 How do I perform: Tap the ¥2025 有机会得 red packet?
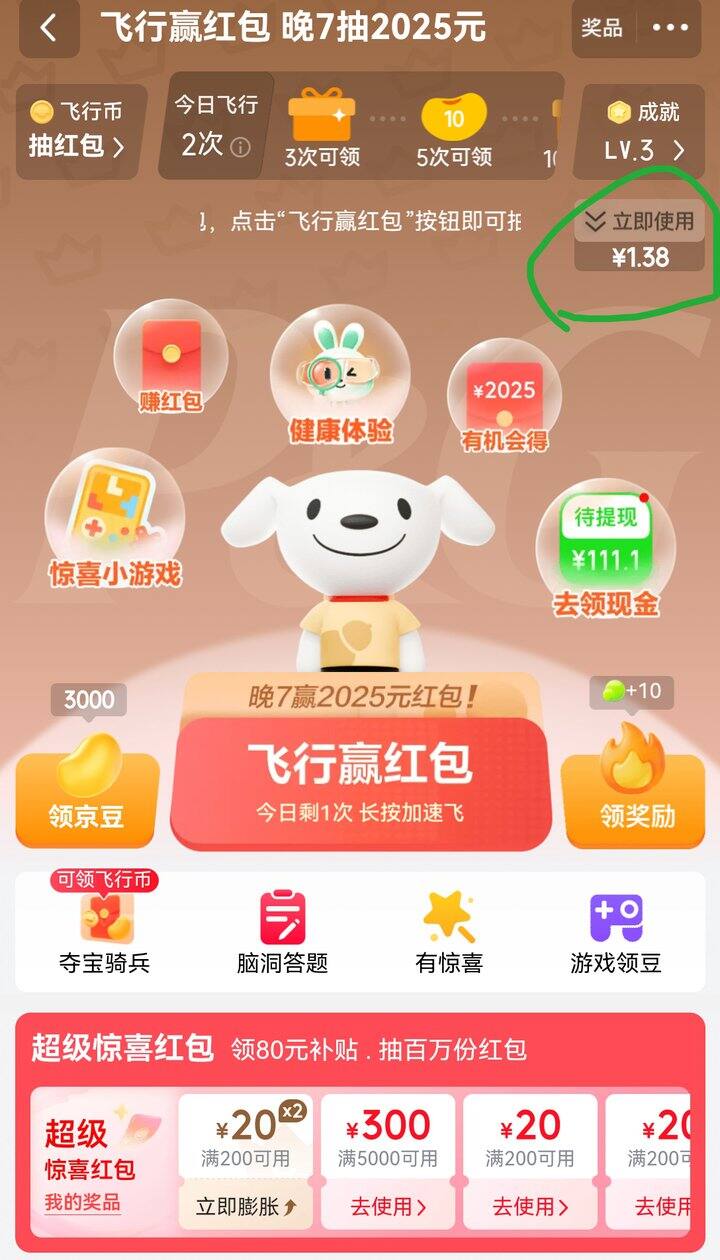point(504,397)
